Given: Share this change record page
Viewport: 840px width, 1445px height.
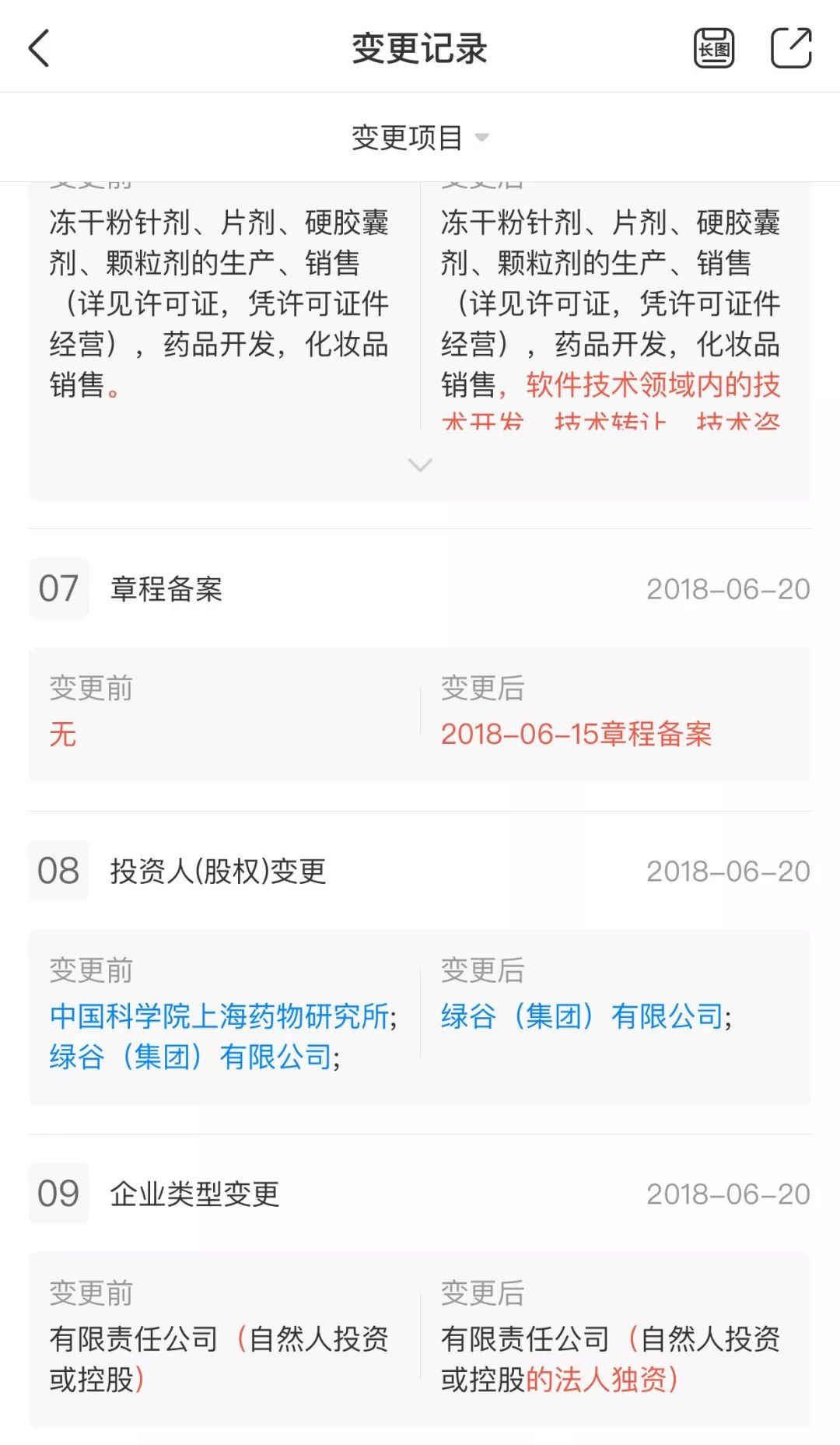Looking at the screenshot, I should [791, 48].
